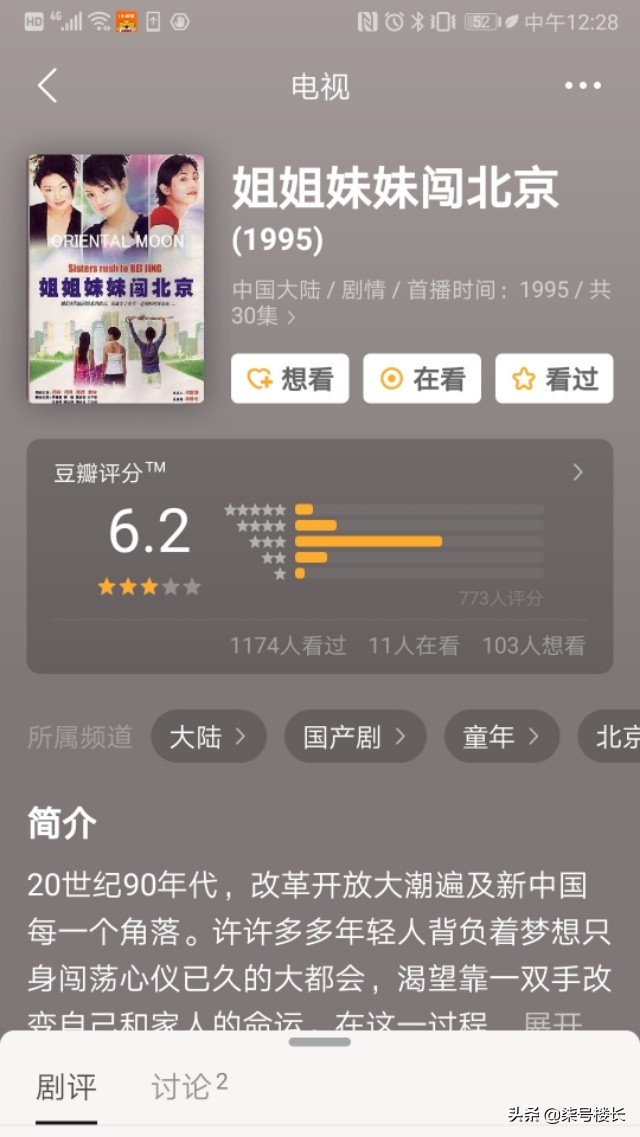Go back using the top-left arrow

click(x=48, y=86)
